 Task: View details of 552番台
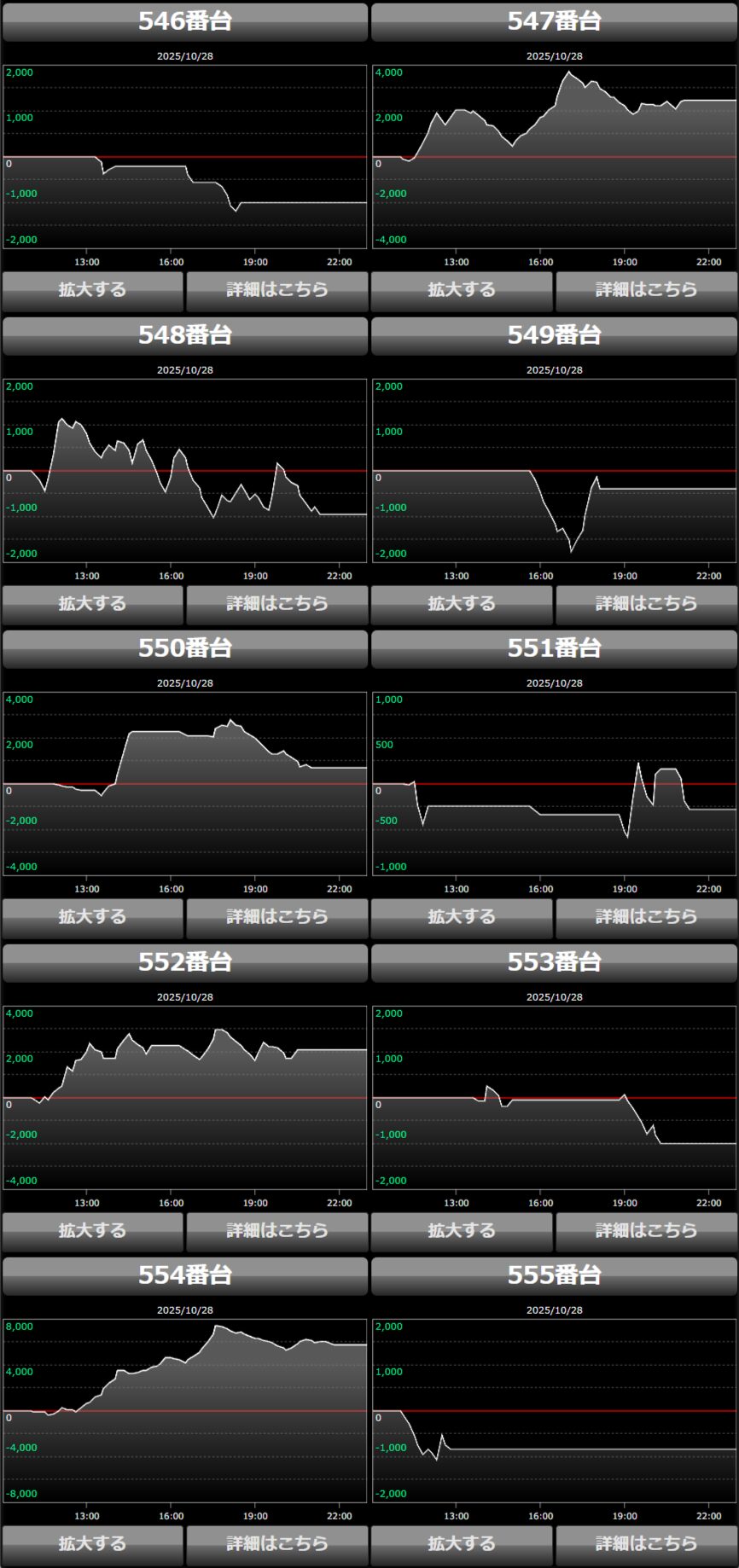coord(277,1231)
